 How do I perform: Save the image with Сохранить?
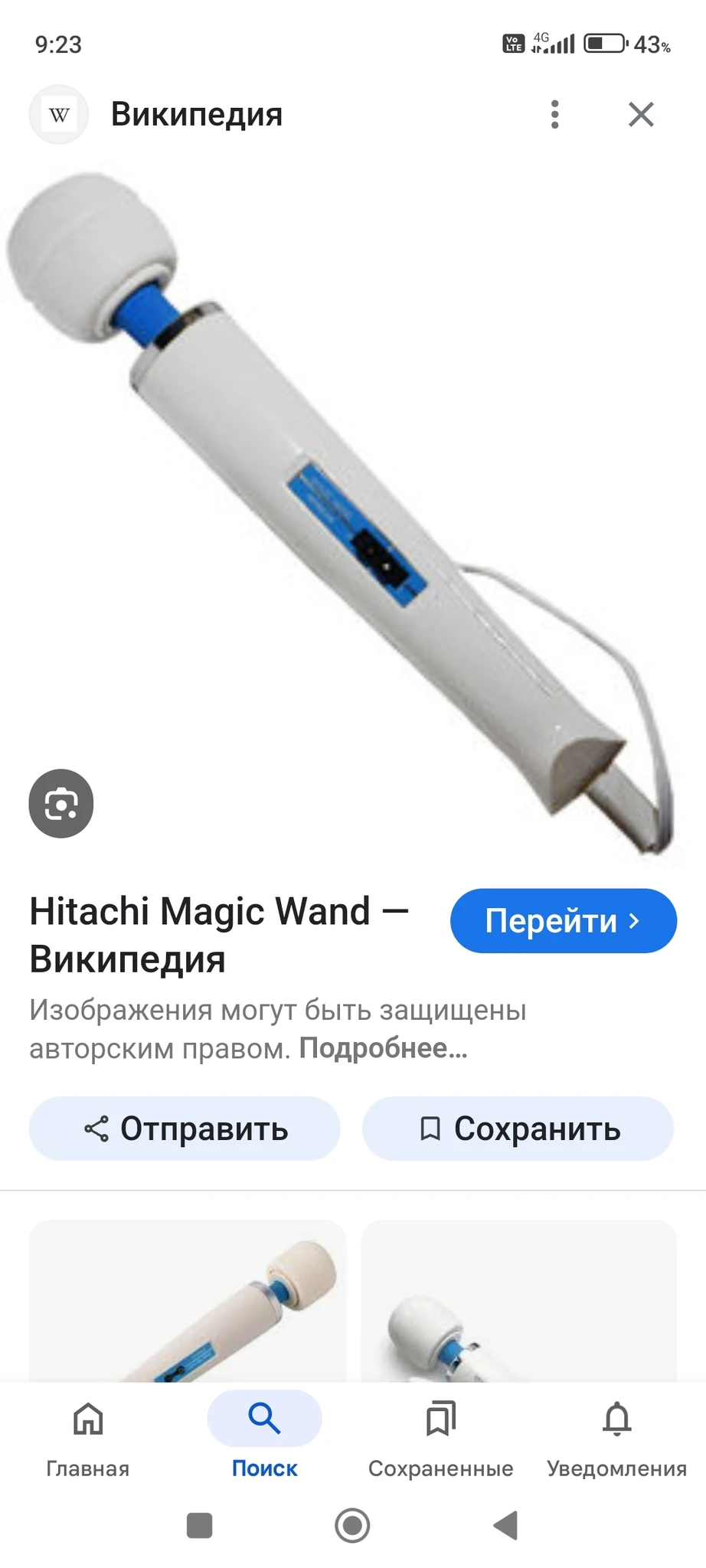(x=518, y=1129)
